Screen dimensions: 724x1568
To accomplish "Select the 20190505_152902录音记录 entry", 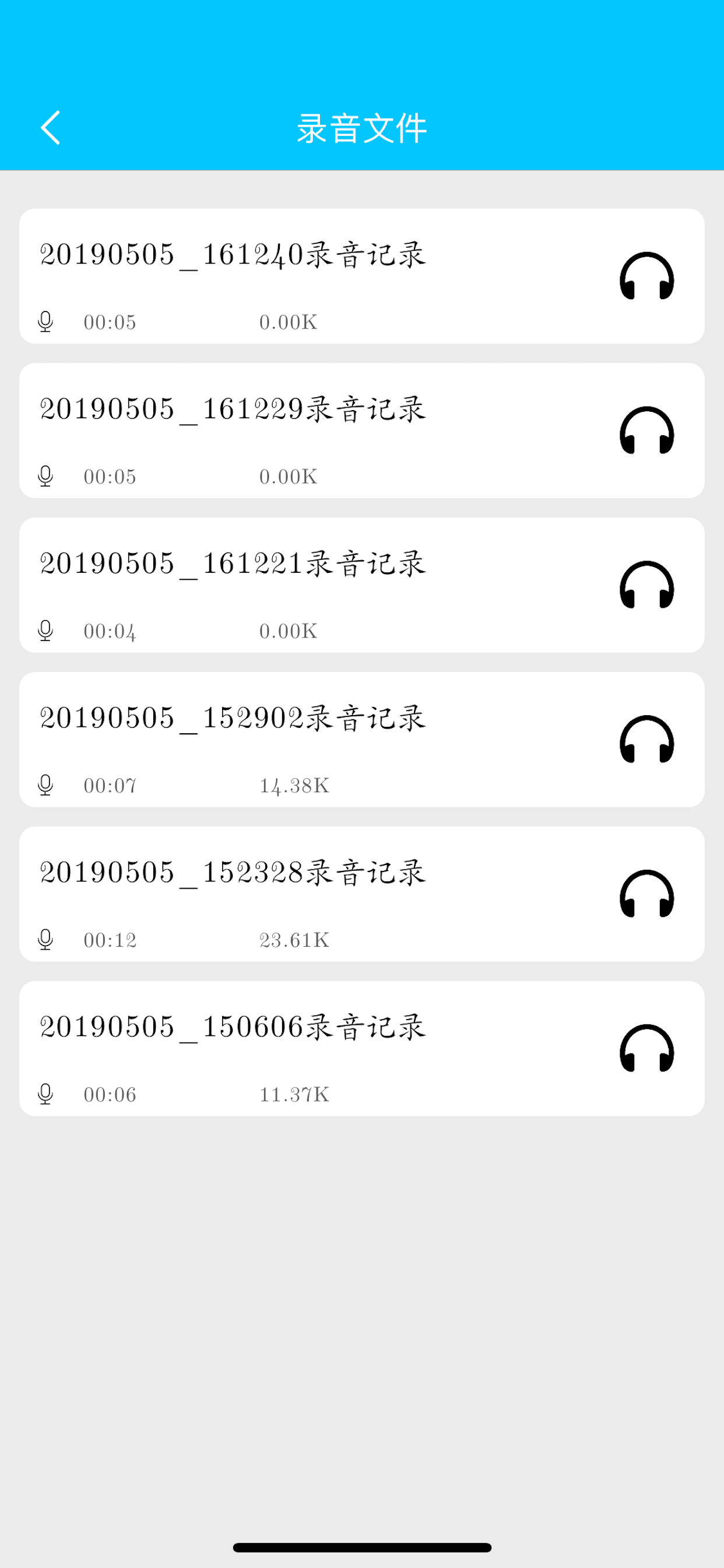I will pos(362,740).
